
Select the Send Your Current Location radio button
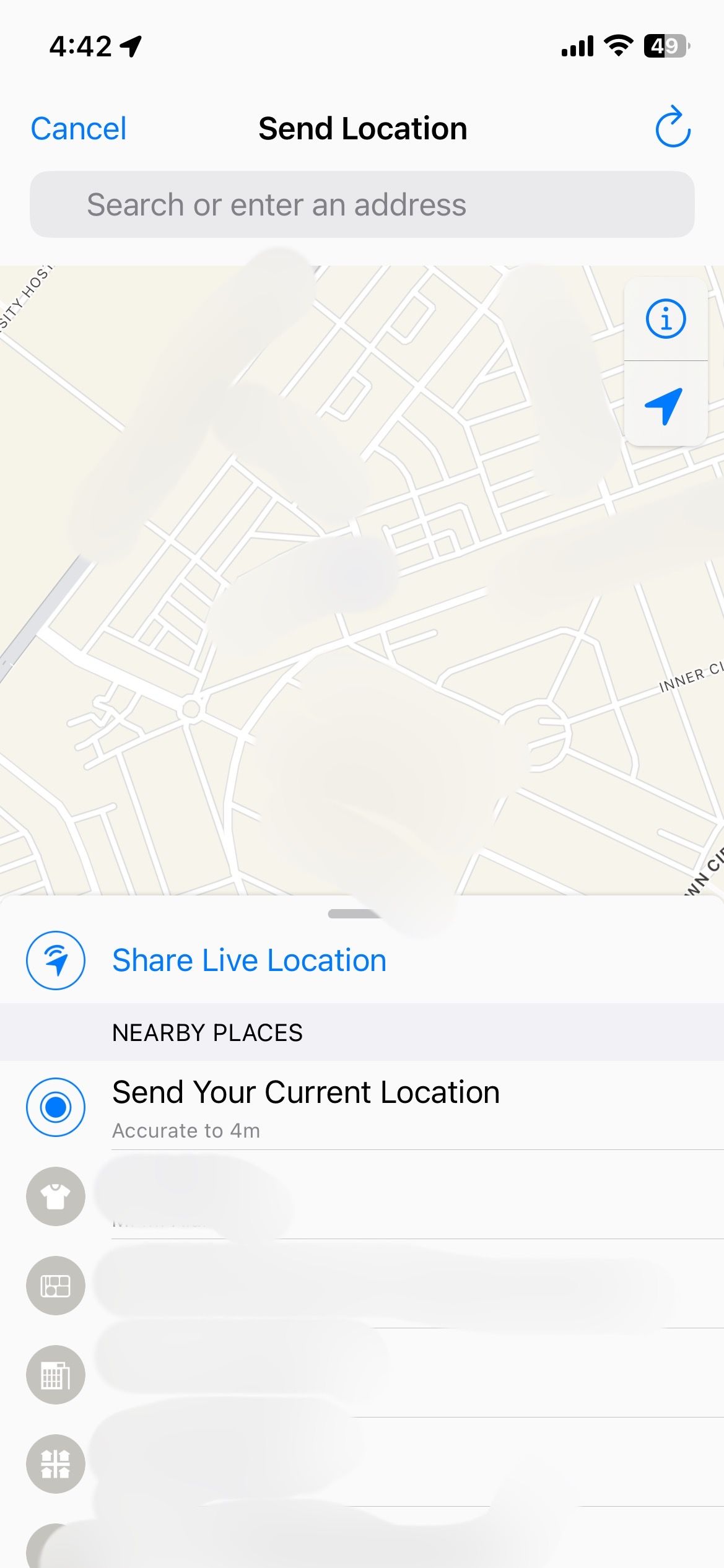tap(56, 1107)
